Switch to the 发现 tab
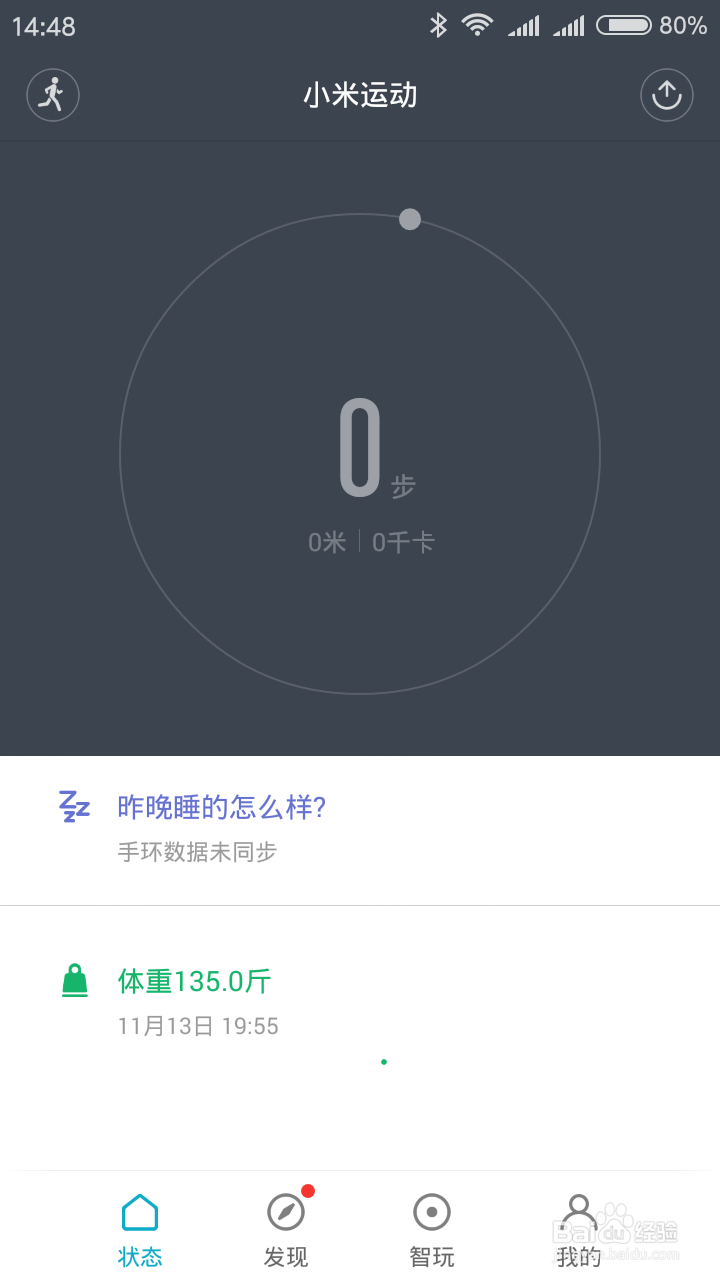 coord(286,1230)
